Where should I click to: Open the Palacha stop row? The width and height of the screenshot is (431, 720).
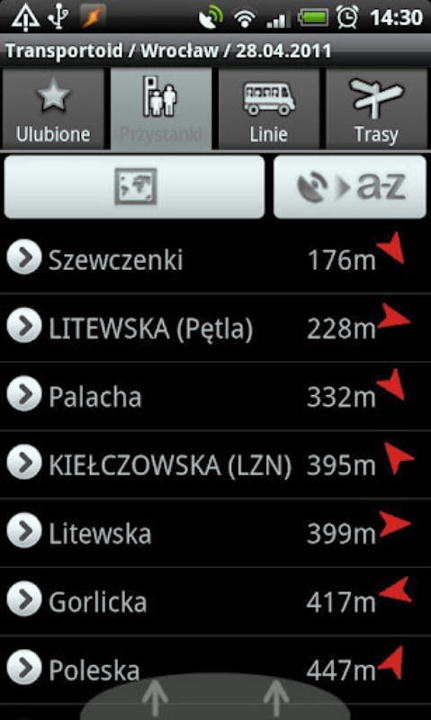point(215,396)
